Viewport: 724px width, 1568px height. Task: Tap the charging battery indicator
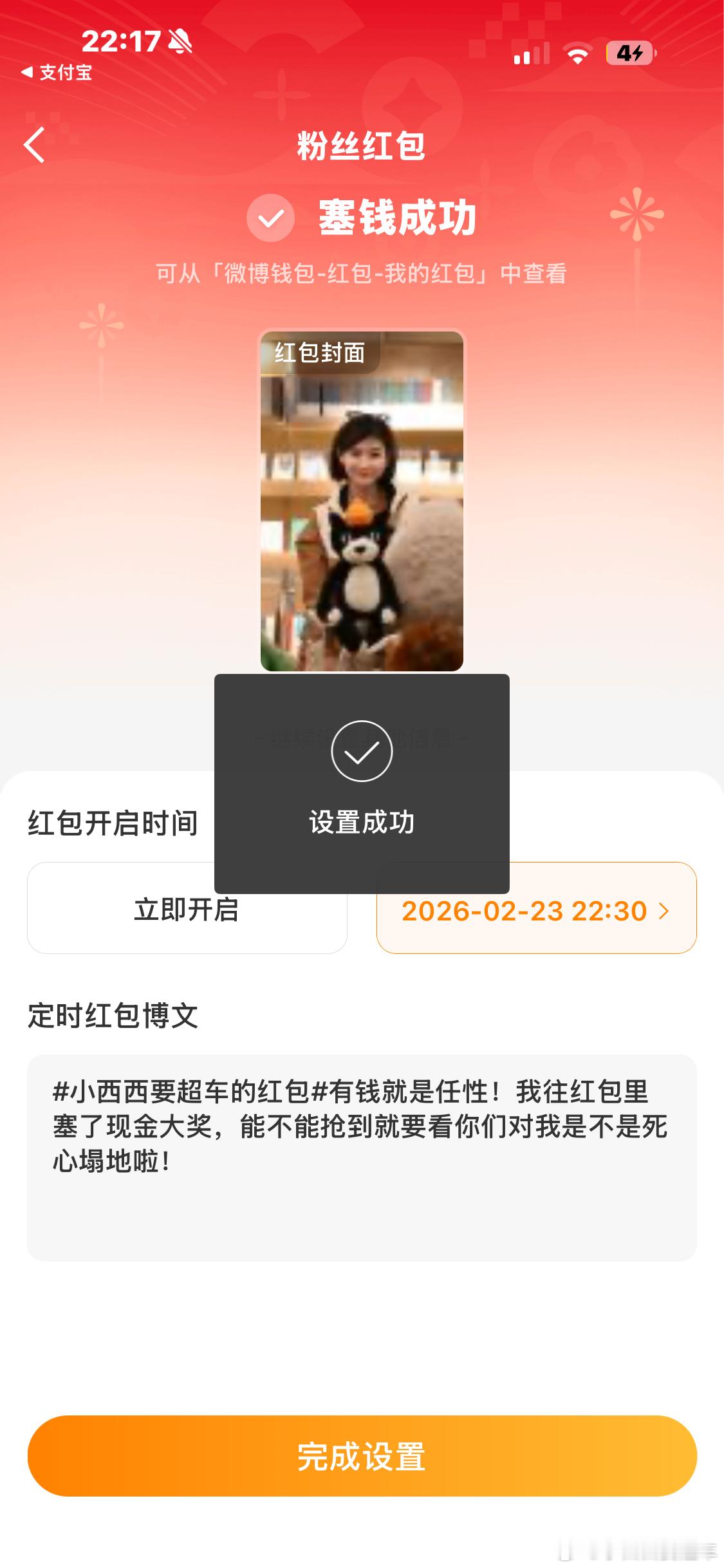[629, 55]
